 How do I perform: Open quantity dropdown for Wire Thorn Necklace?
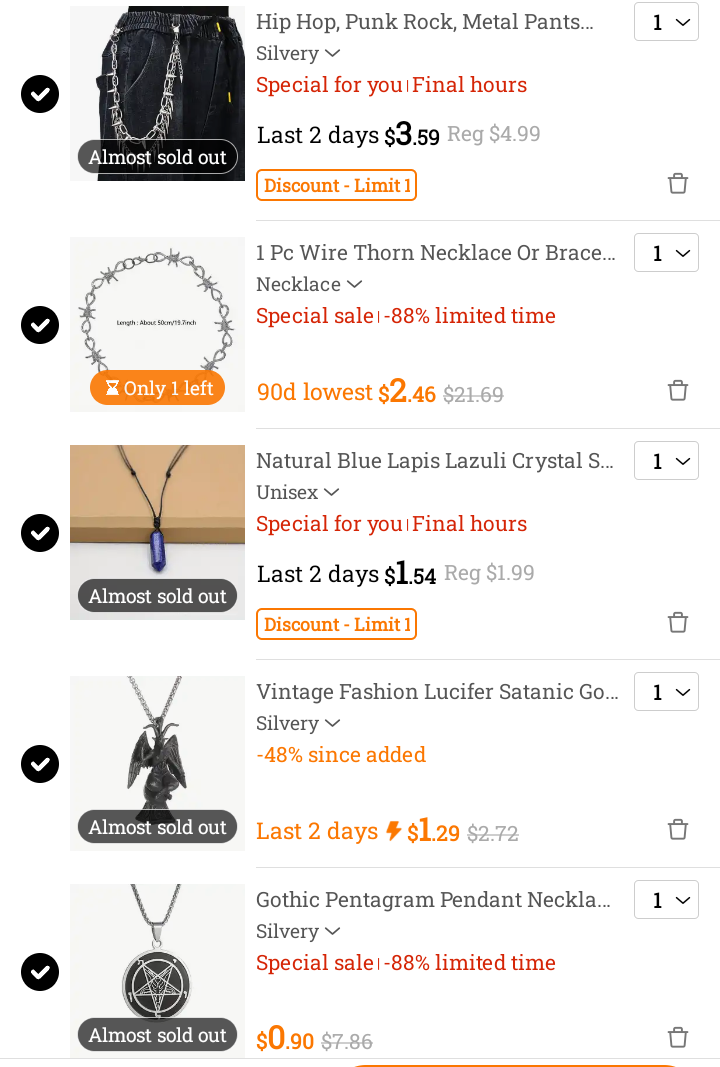coord(666,253)
